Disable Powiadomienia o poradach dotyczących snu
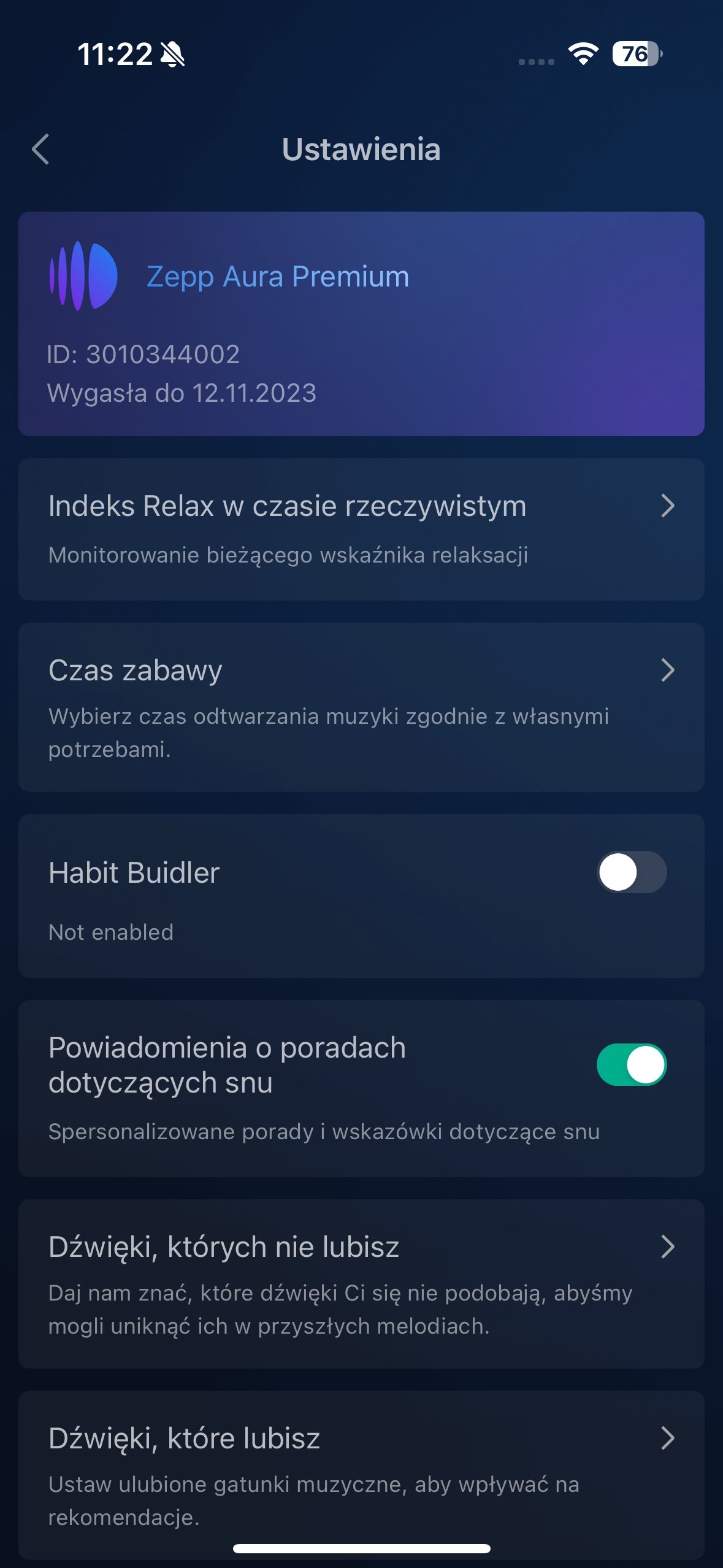Viewport: 723px width, 1568px height. click(x=632, y=1064)
